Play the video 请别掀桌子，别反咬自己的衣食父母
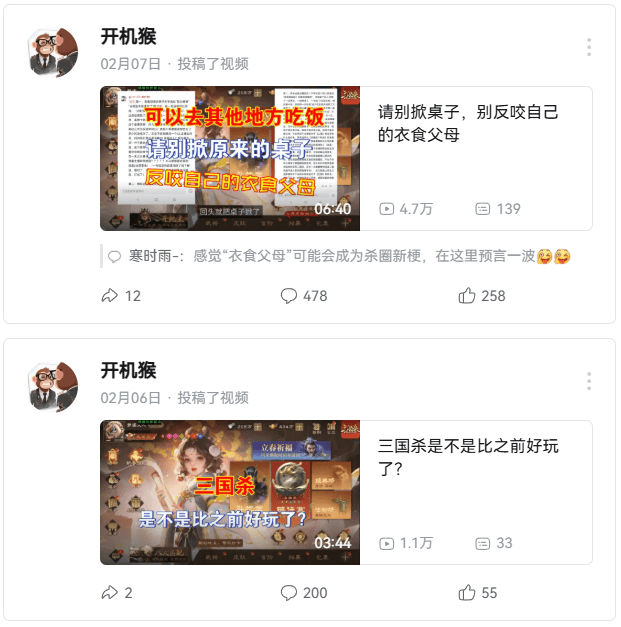This screenshot has width=621, height=627. coord(230,159)
